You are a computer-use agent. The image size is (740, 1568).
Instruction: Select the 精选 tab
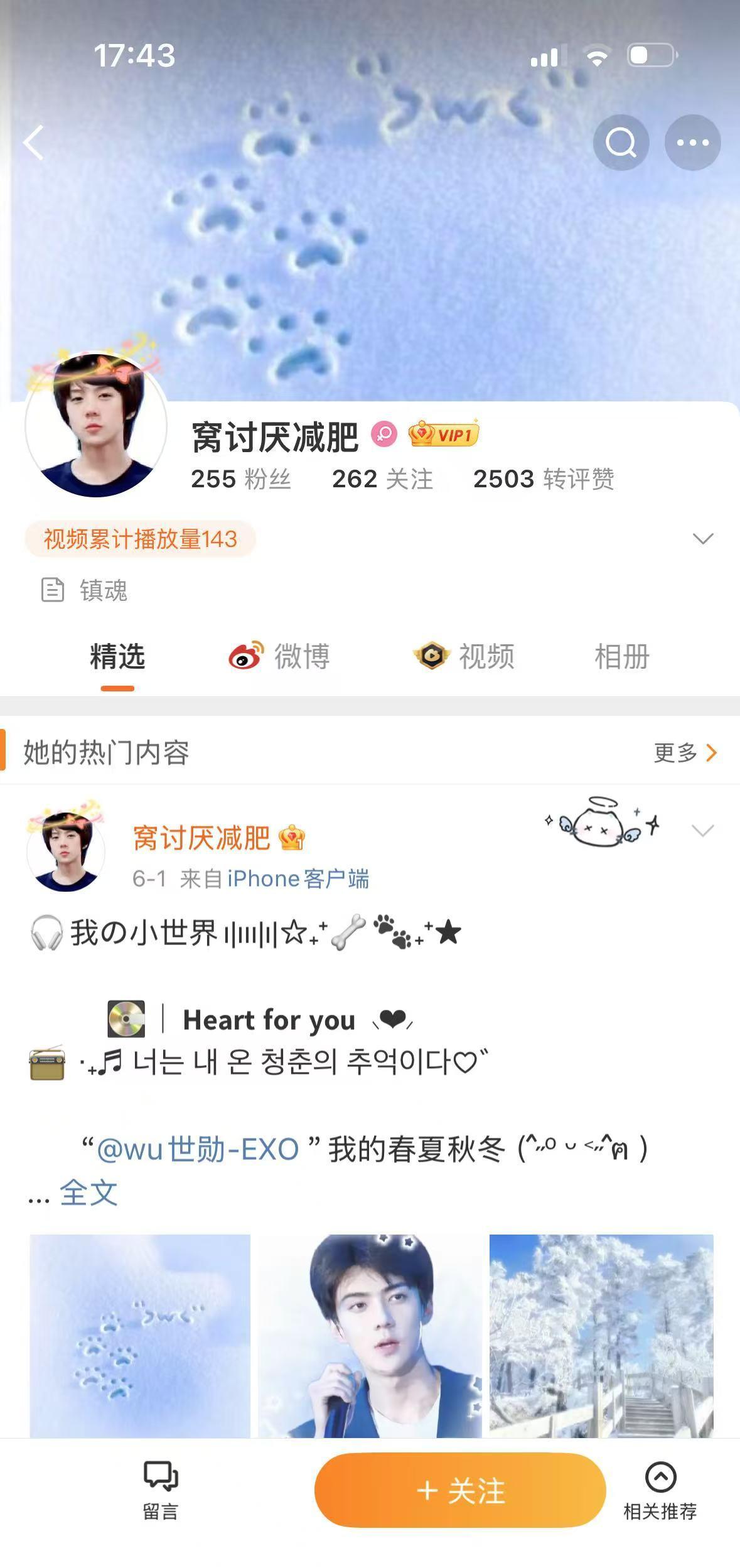point(117,657)
